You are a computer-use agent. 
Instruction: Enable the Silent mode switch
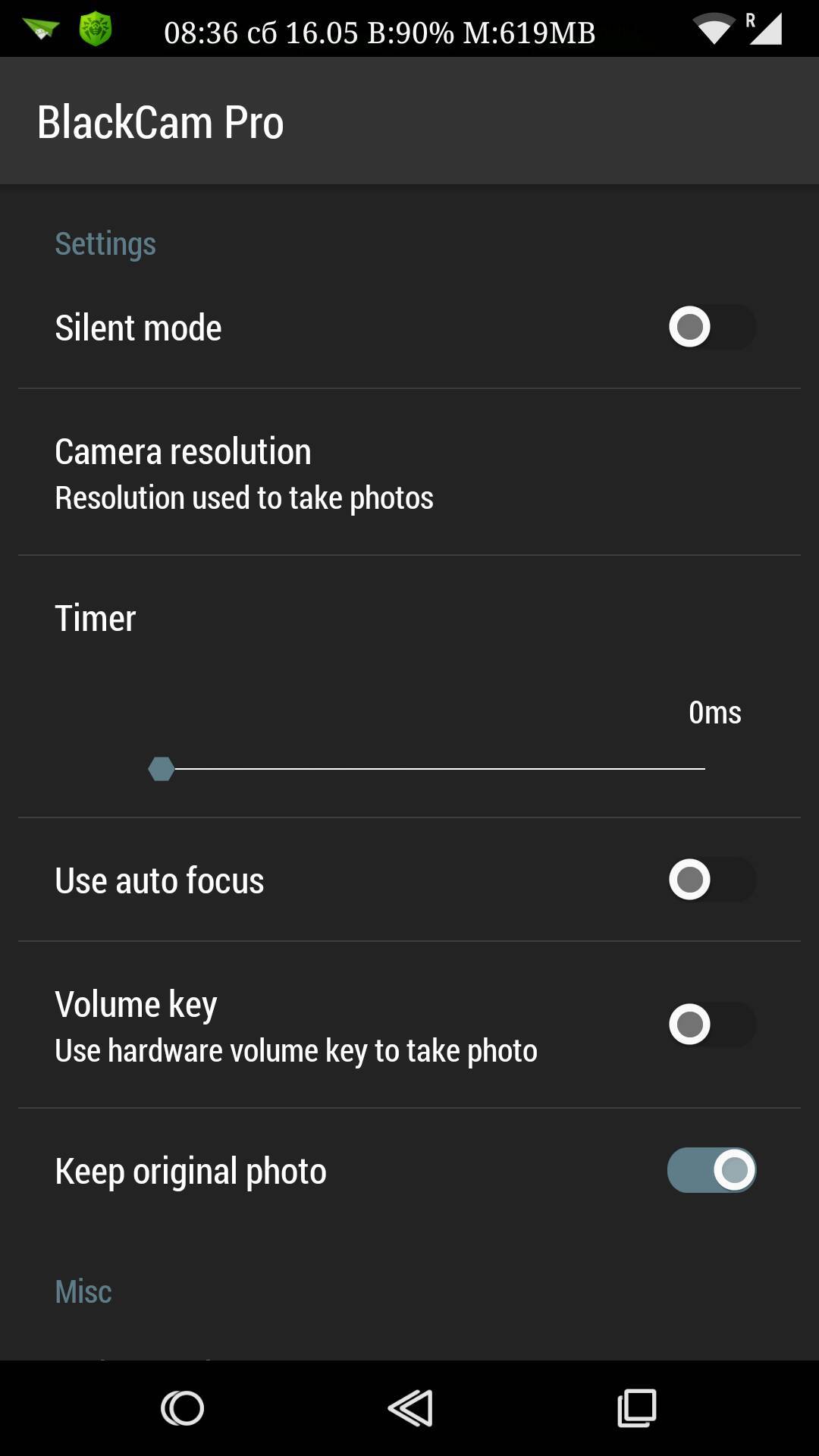coord(711,327)
